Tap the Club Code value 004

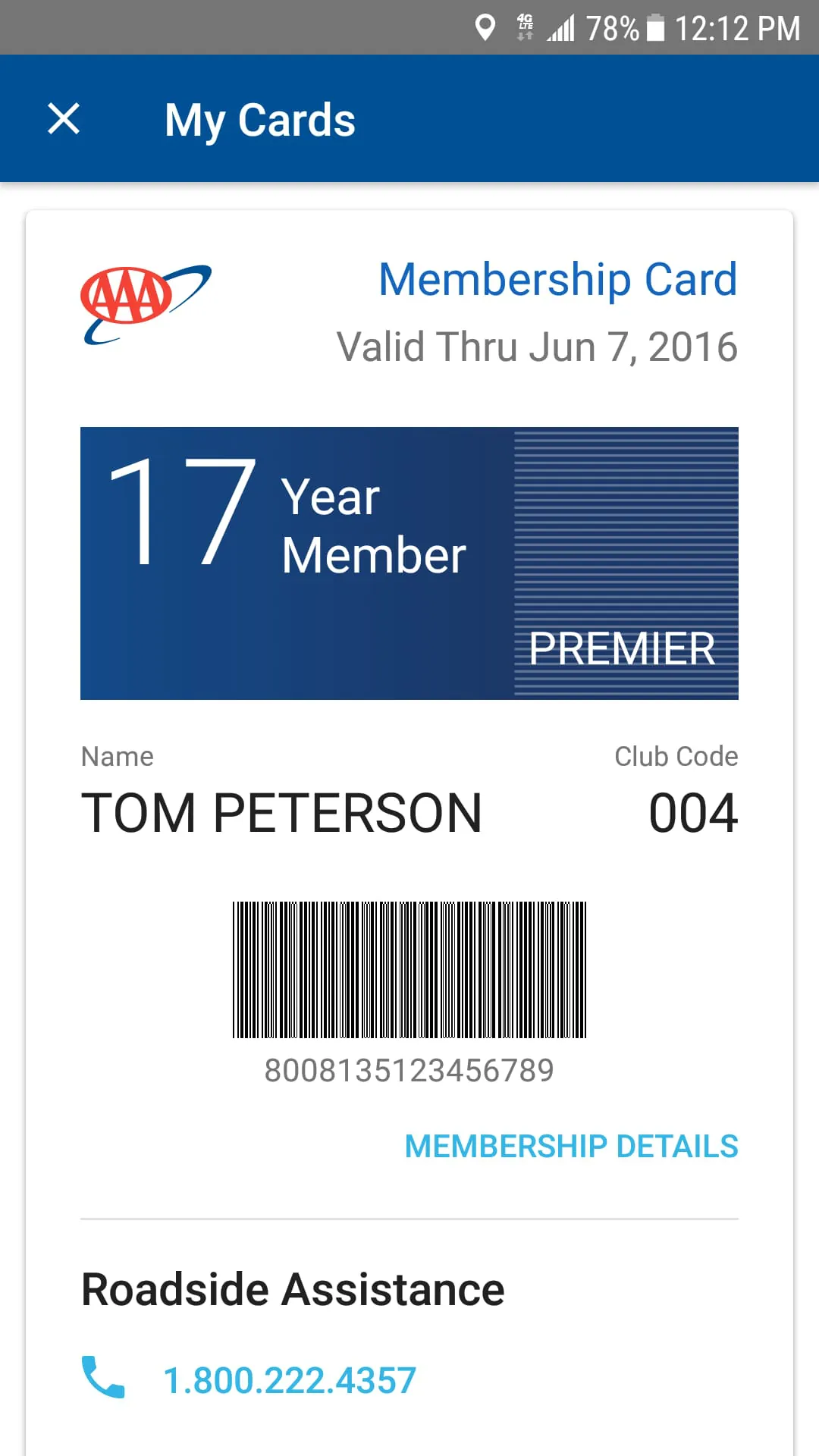pos(694,811)
